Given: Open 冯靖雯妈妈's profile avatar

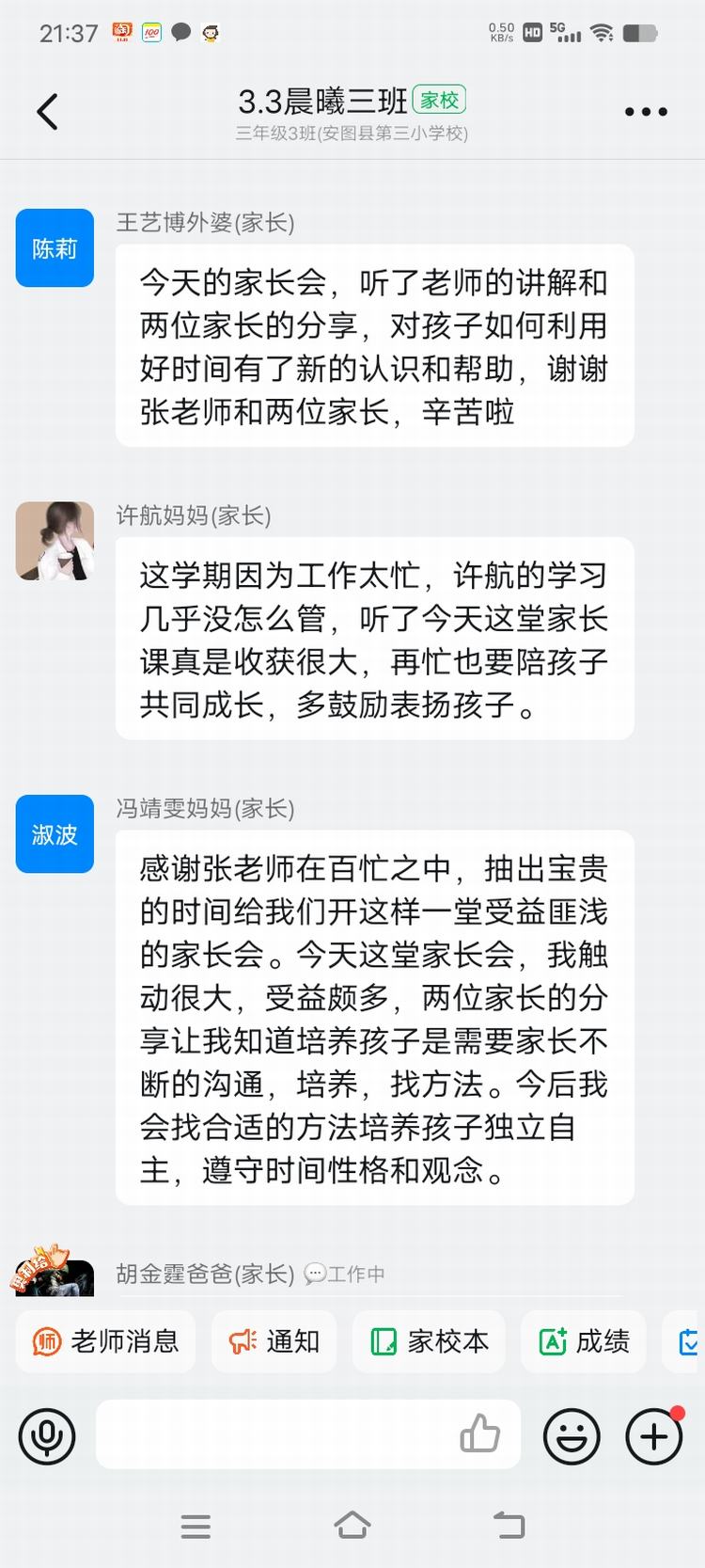Looking at the screenshot, I should (x=55, y=833).
